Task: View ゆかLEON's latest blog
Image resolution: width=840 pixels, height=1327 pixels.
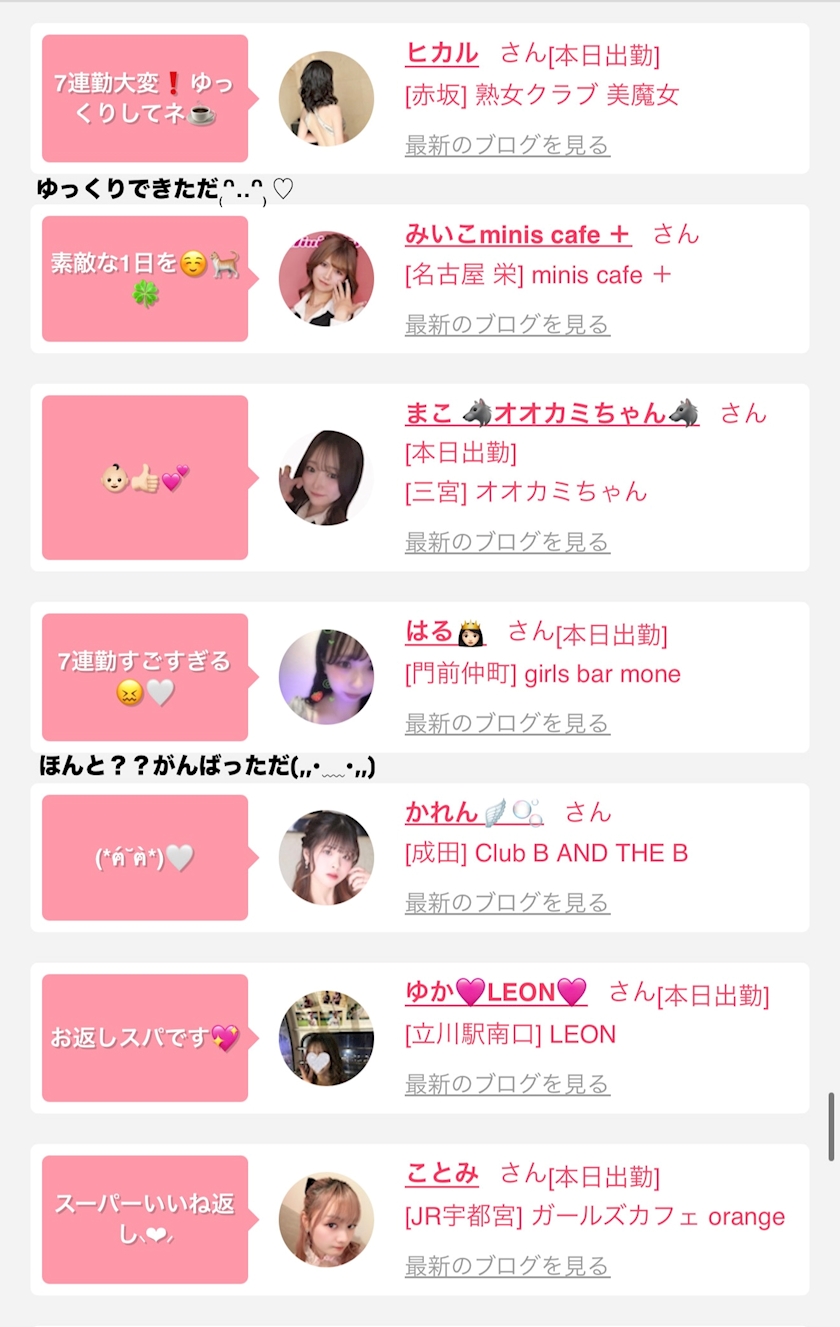Action: click(507, 1083)
